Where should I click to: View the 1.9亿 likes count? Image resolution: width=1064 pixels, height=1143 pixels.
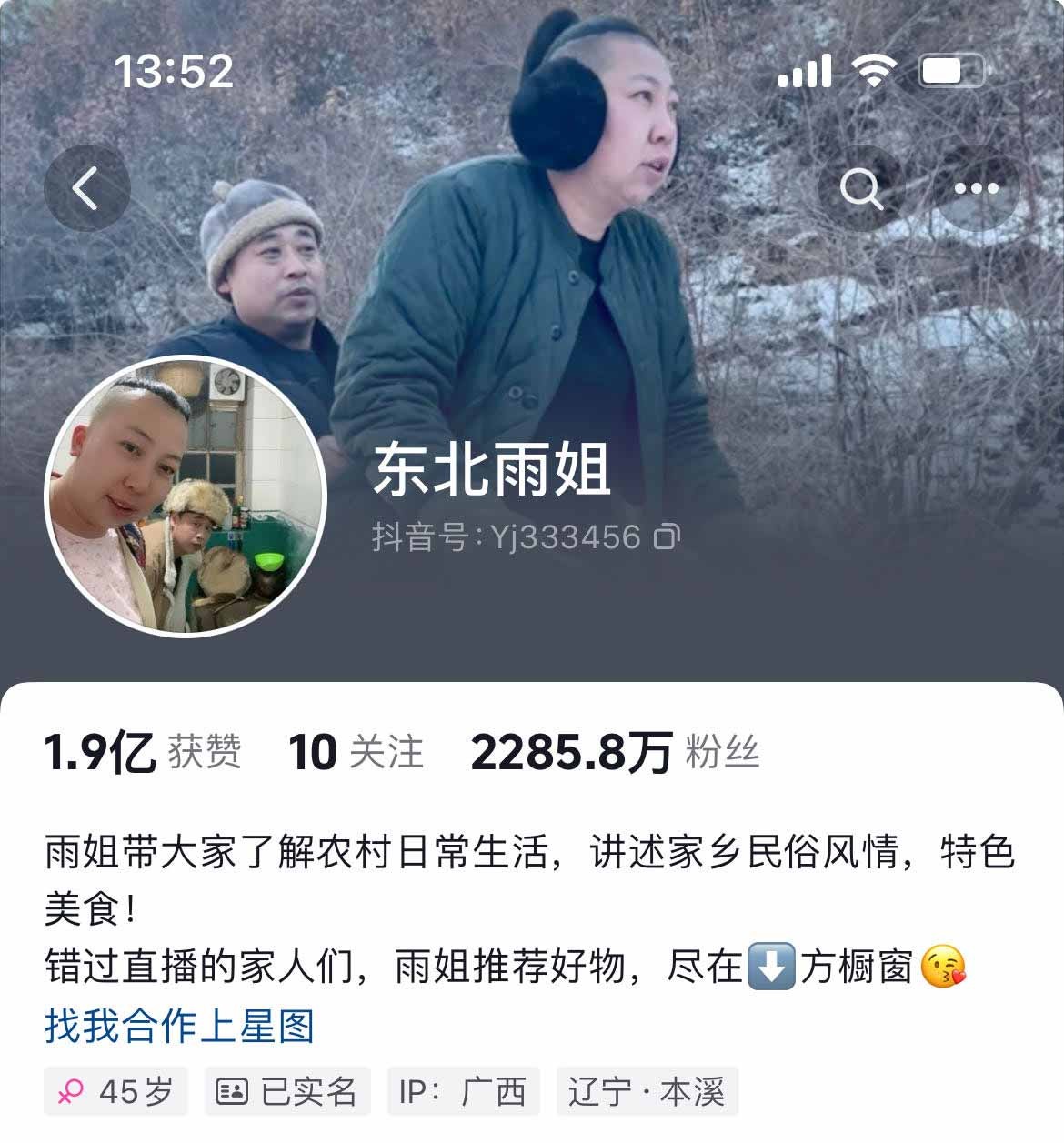(143, 753)
